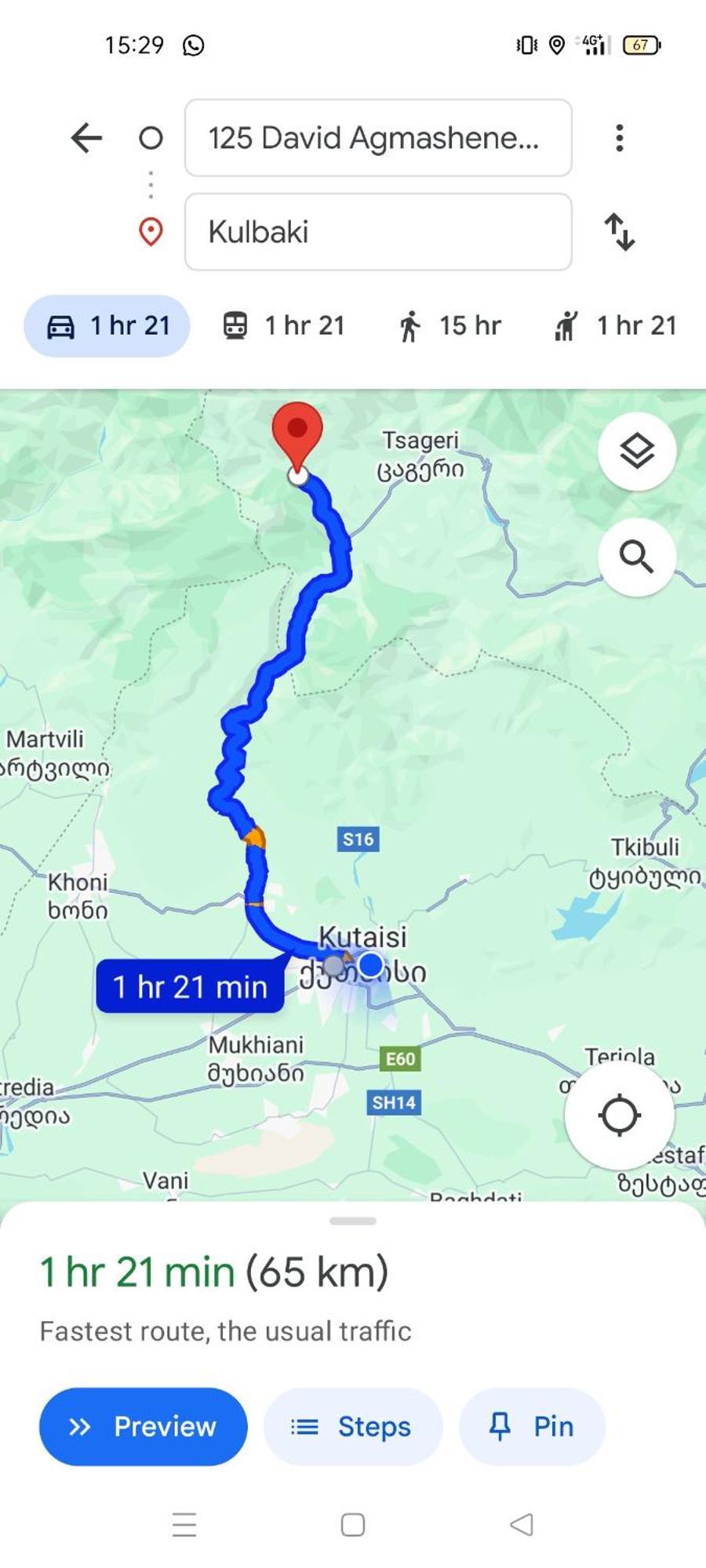The width and height of the screenshot is (706, 1568).
Task: Switch to ride-hailing mode
Action: (616, 325)
